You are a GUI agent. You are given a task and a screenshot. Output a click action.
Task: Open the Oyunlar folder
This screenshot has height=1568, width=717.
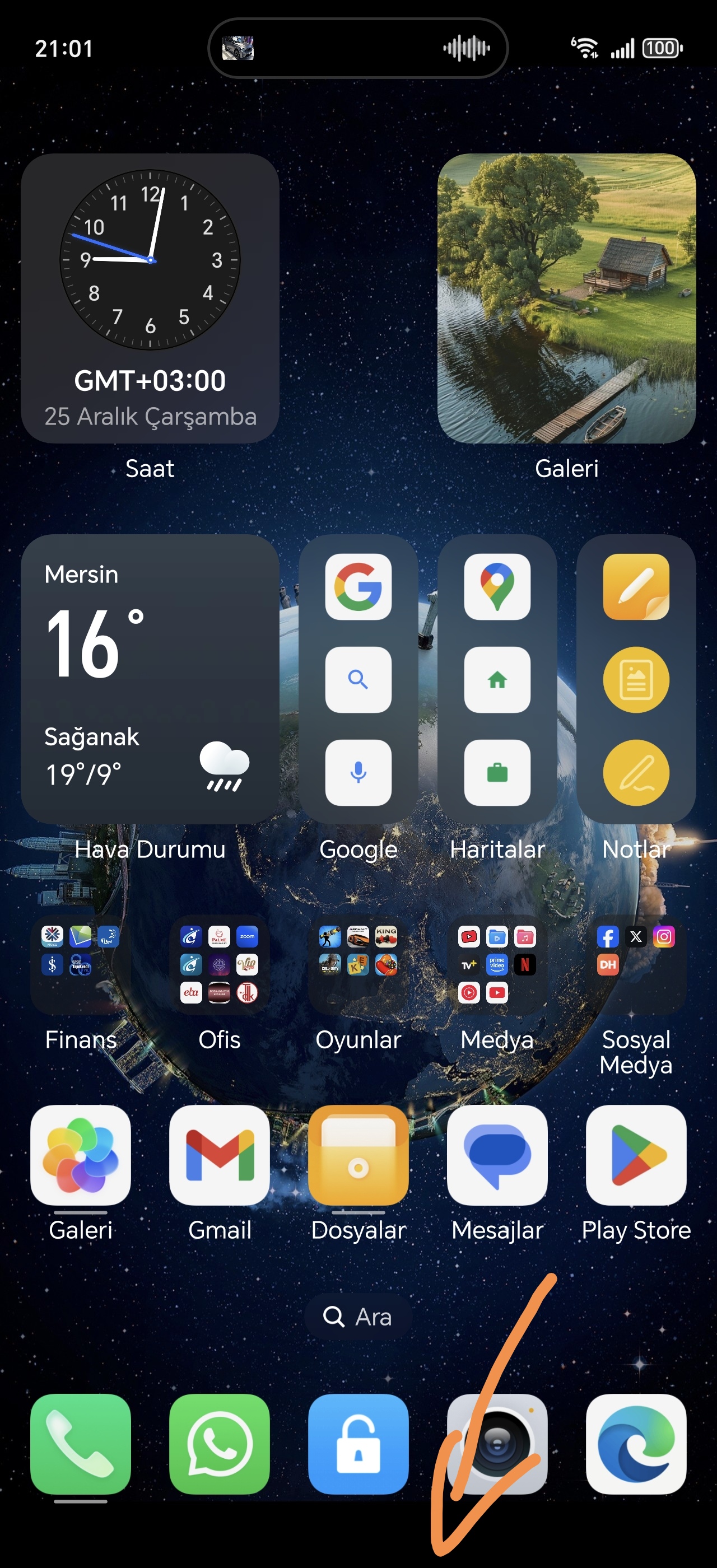[358, 965]
